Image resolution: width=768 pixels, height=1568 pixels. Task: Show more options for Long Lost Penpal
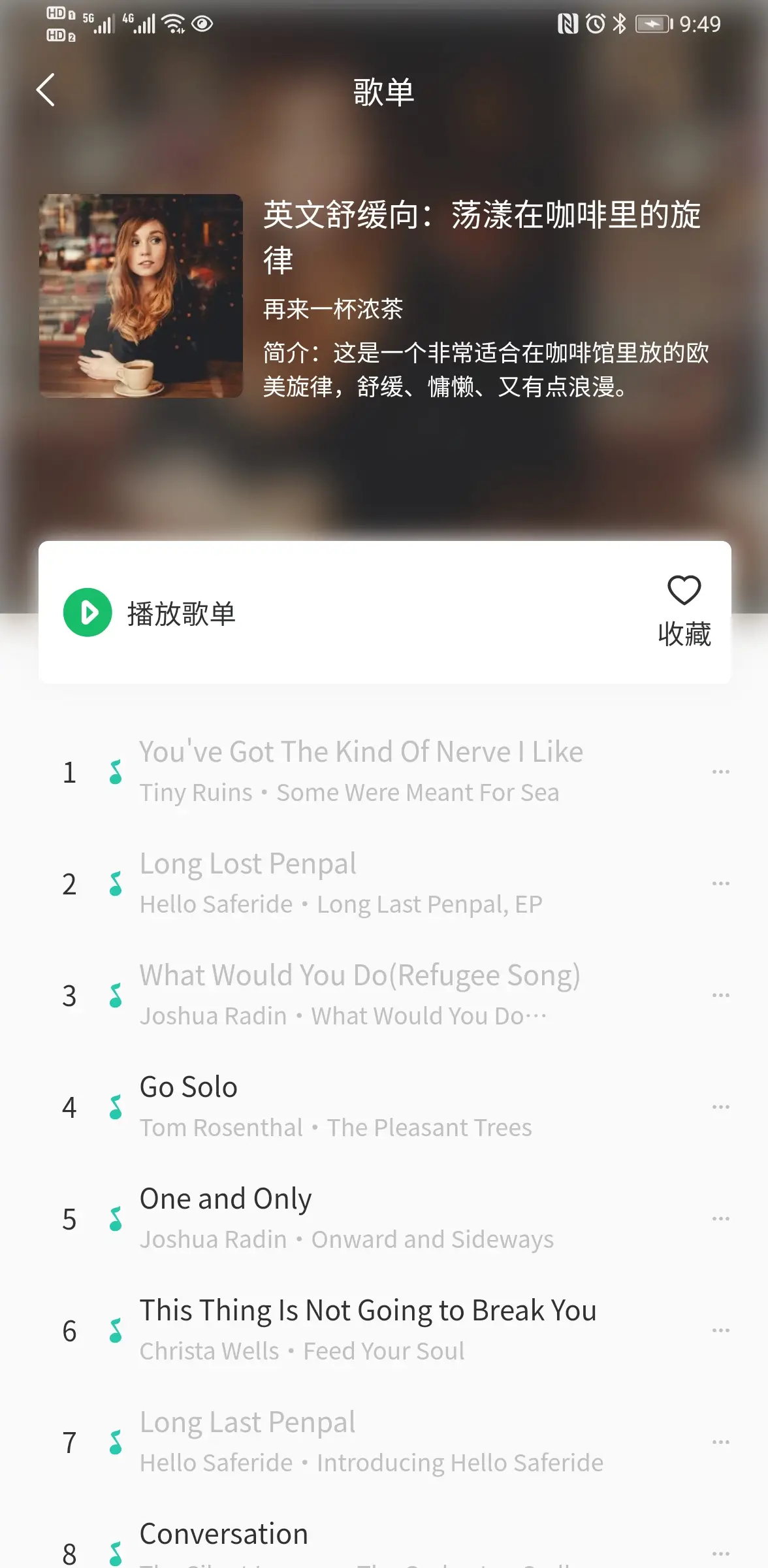pyautogui.click(x=720, y=883)
